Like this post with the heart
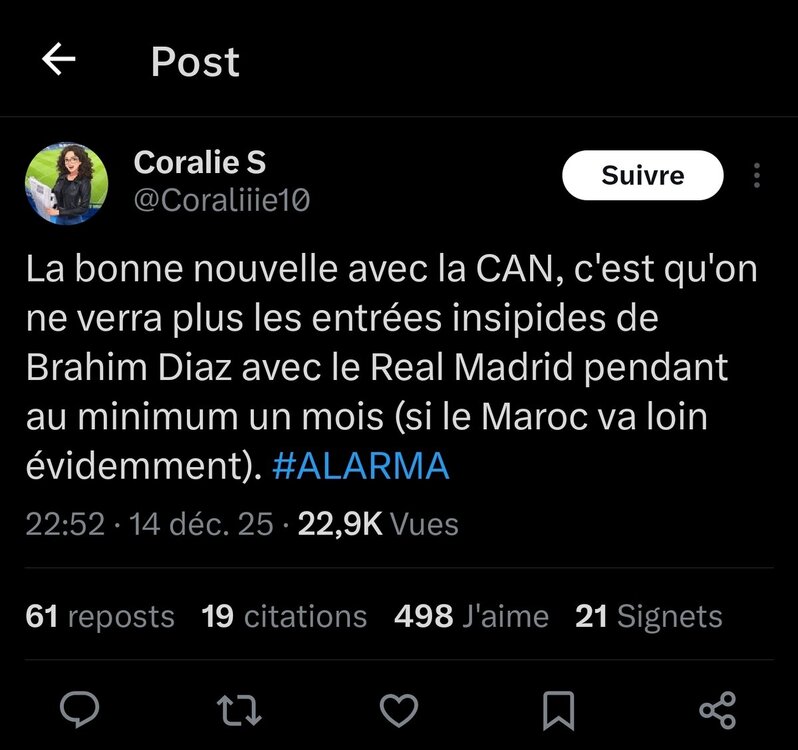The image size is (798, 750). pos(399,709)
